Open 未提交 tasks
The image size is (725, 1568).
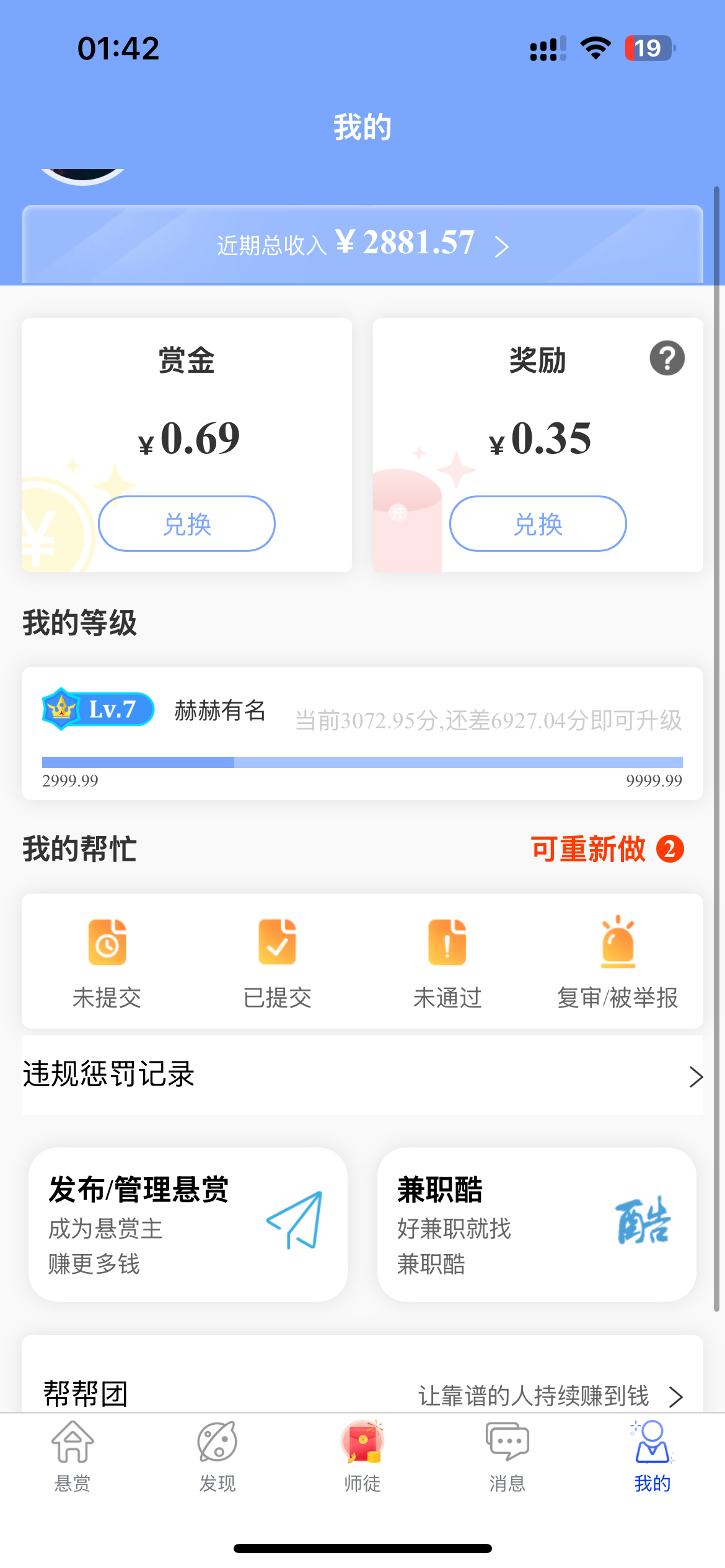(107, 962)
